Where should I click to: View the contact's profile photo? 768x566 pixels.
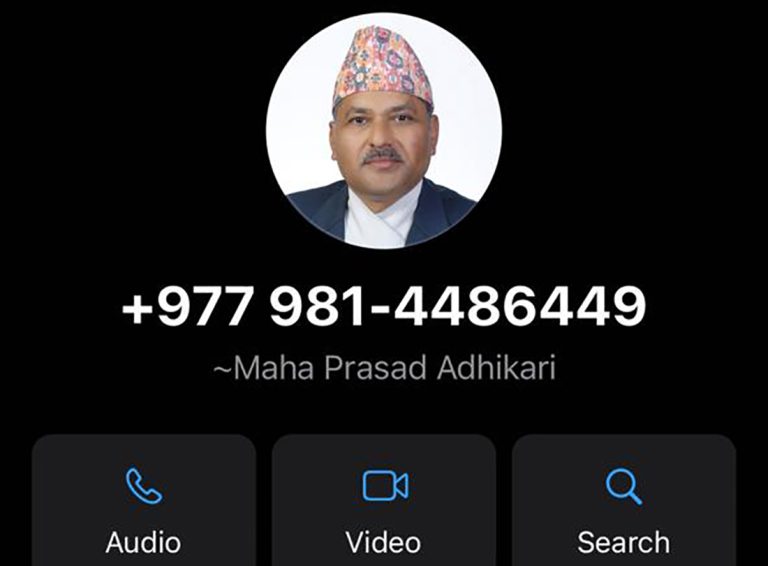[x=384, y=131]
